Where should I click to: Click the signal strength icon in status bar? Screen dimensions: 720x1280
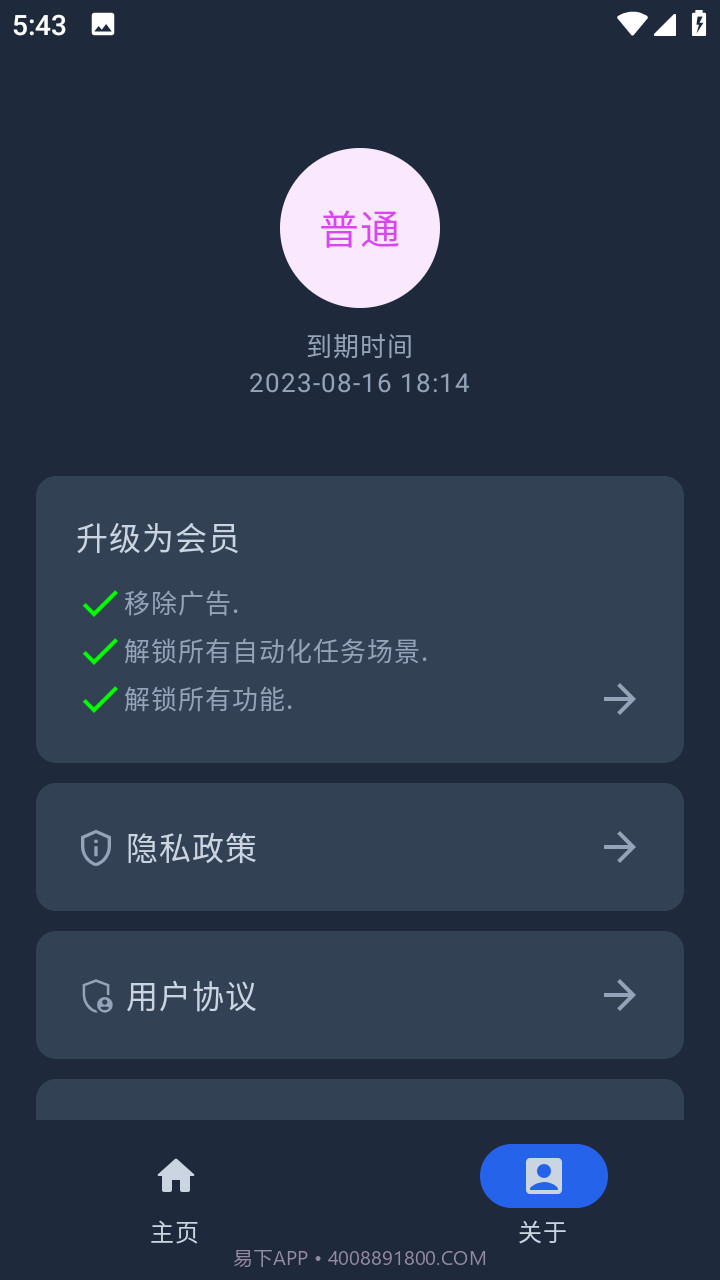667,24
